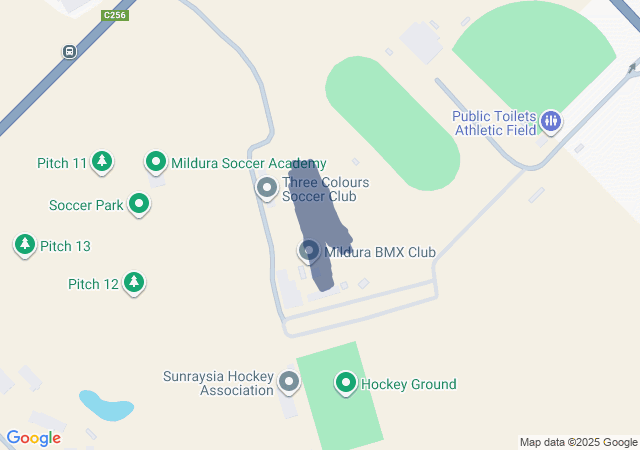Open the Soccer Park pin
640x450 pixels.
tap(140, 205)
